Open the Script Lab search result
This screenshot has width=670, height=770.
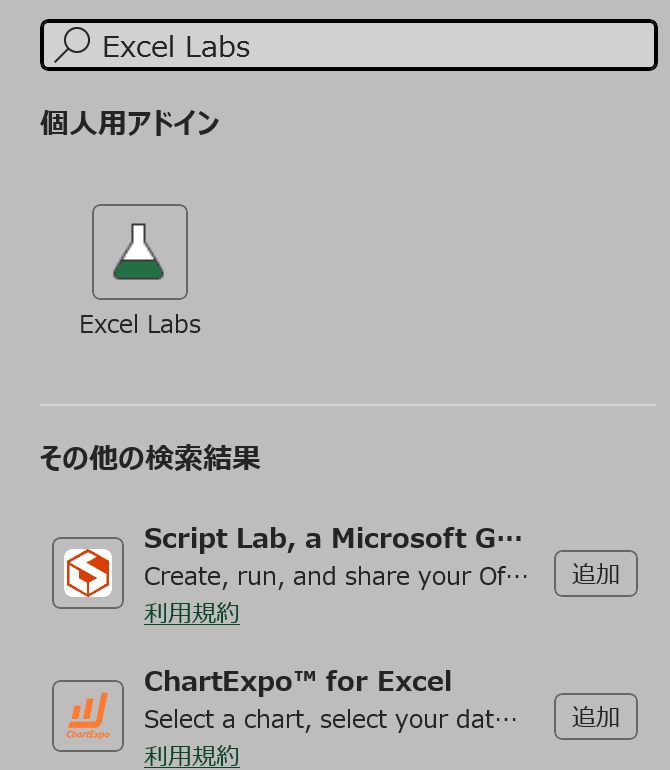pyautogui.click(x=333, y=539)
